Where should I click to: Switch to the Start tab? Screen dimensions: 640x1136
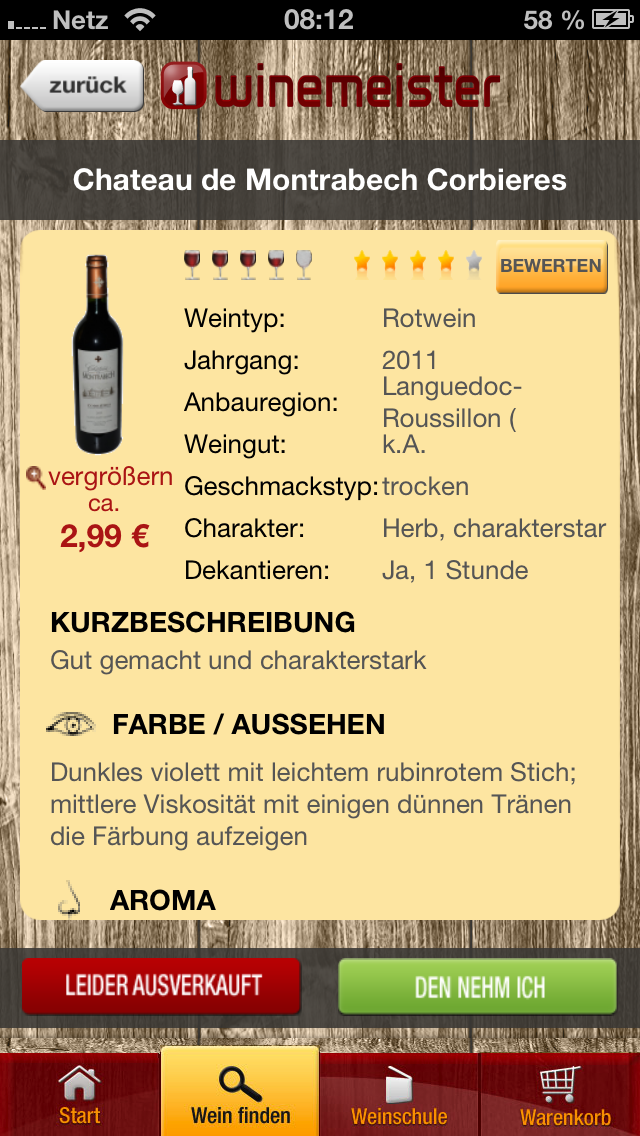coord(80,1094)
